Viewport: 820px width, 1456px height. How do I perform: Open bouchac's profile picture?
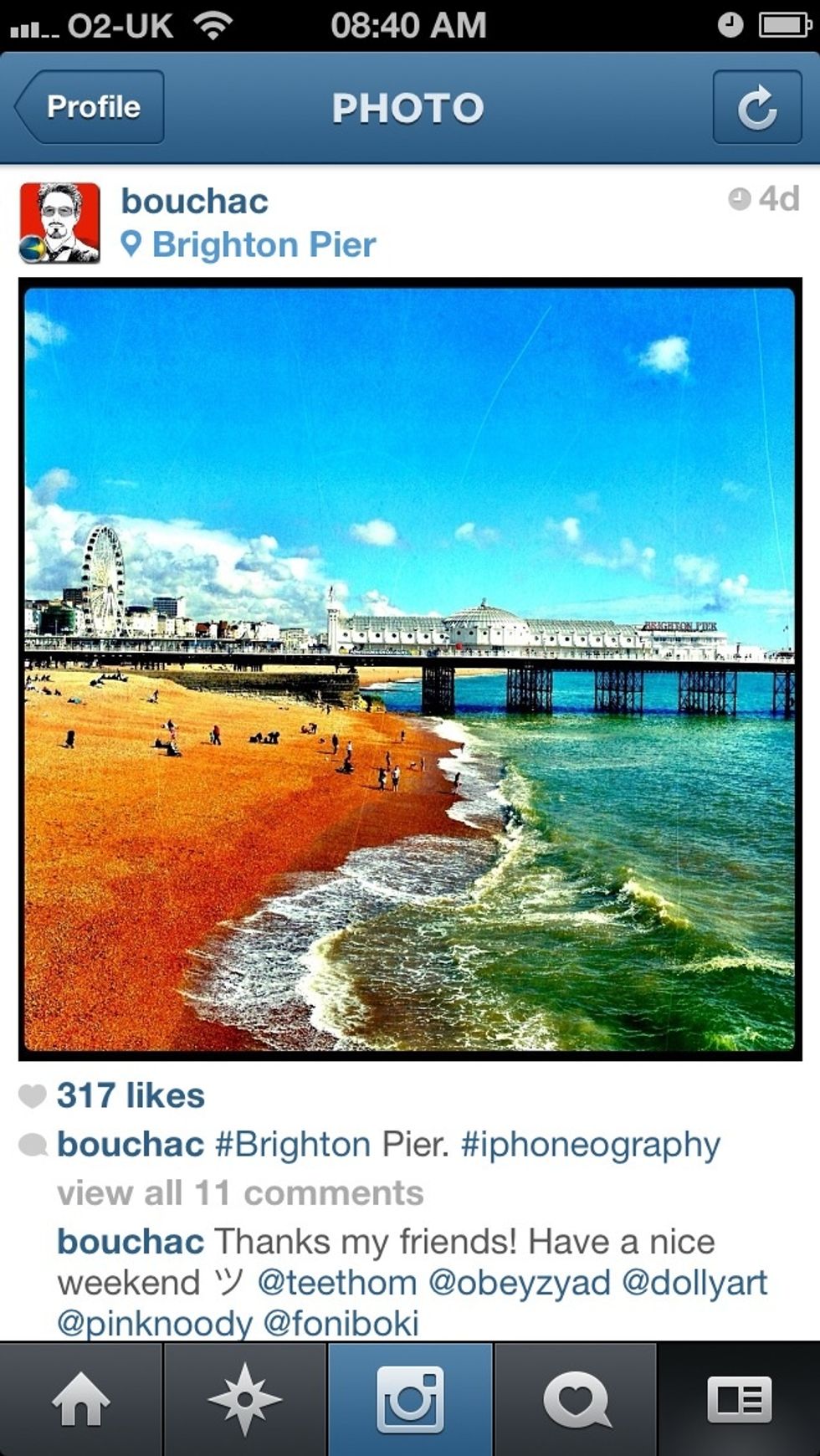pos(59,223)
